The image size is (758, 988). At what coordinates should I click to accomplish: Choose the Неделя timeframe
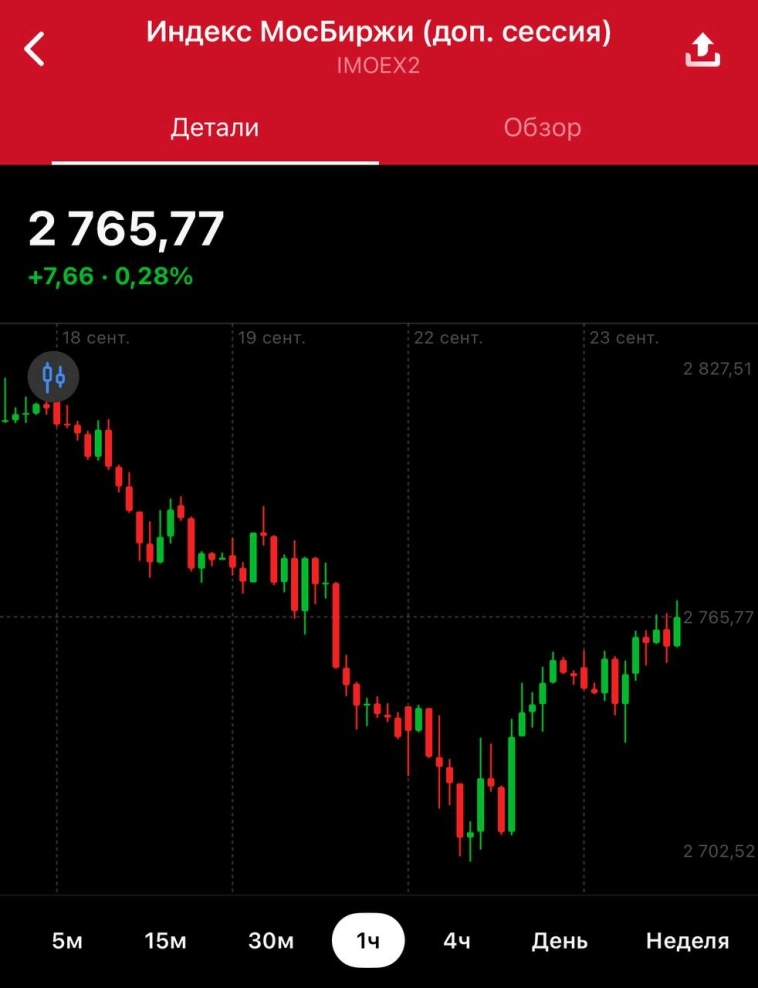tap(687, 941)
